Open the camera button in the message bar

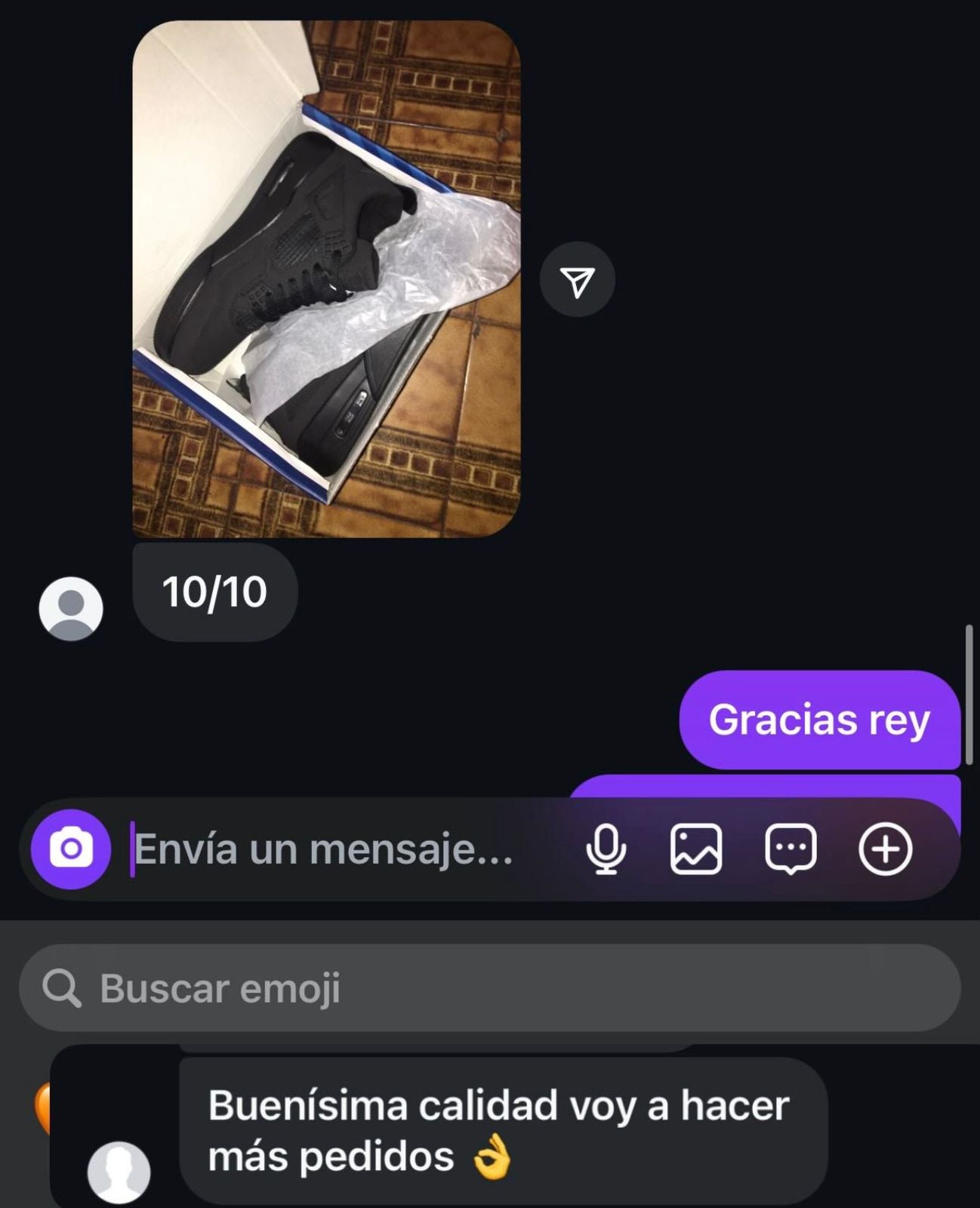(x=71, y=849)
